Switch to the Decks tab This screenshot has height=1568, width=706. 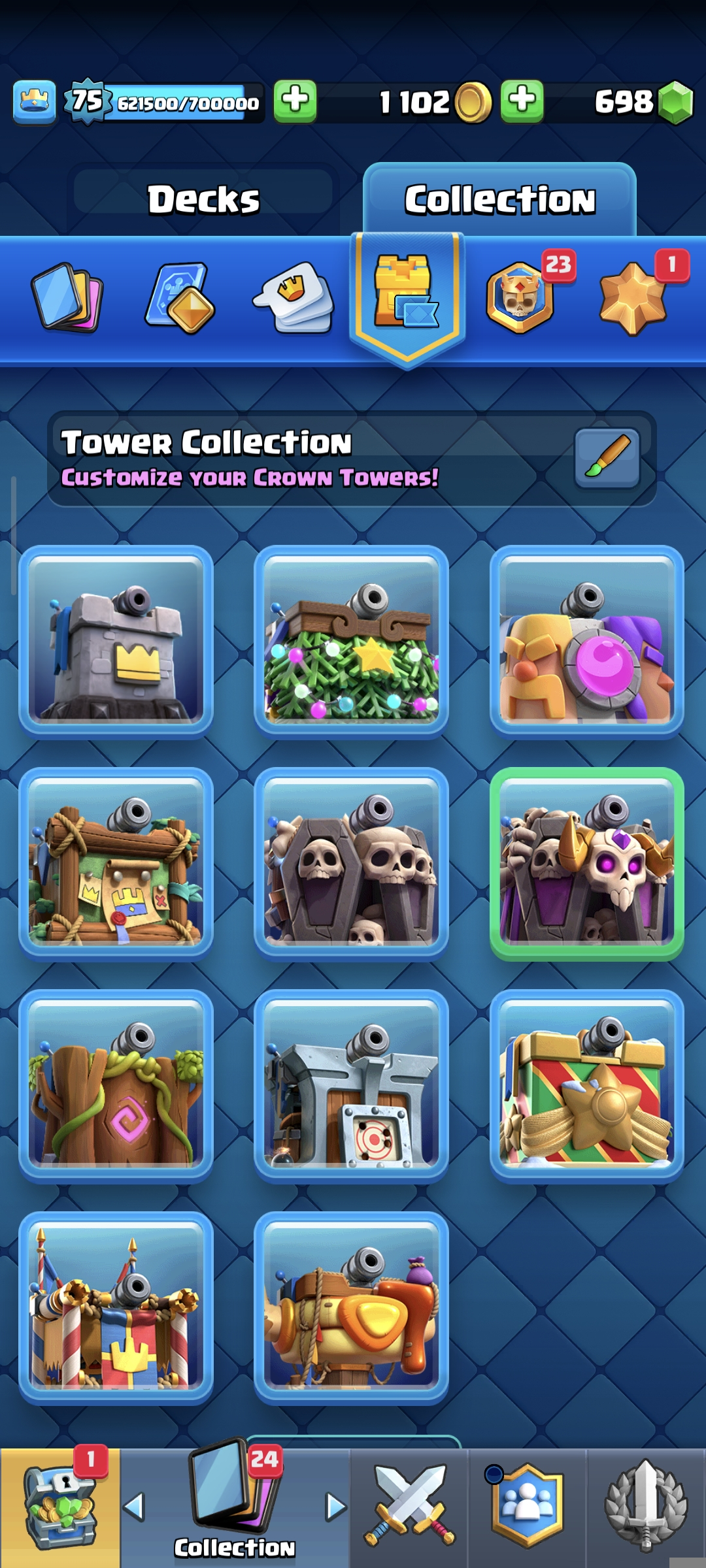[x=203, y=199]
